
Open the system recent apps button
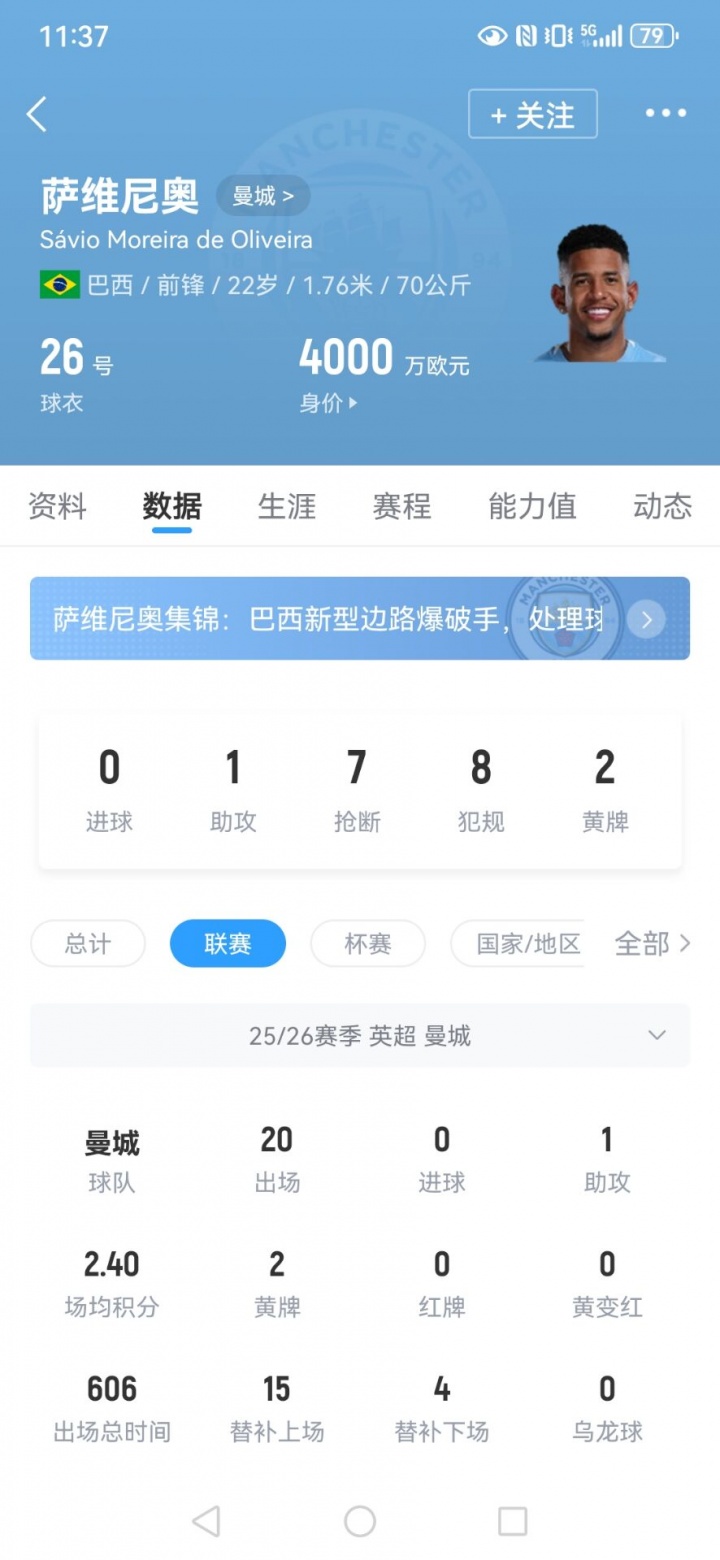coord(512,1521)
